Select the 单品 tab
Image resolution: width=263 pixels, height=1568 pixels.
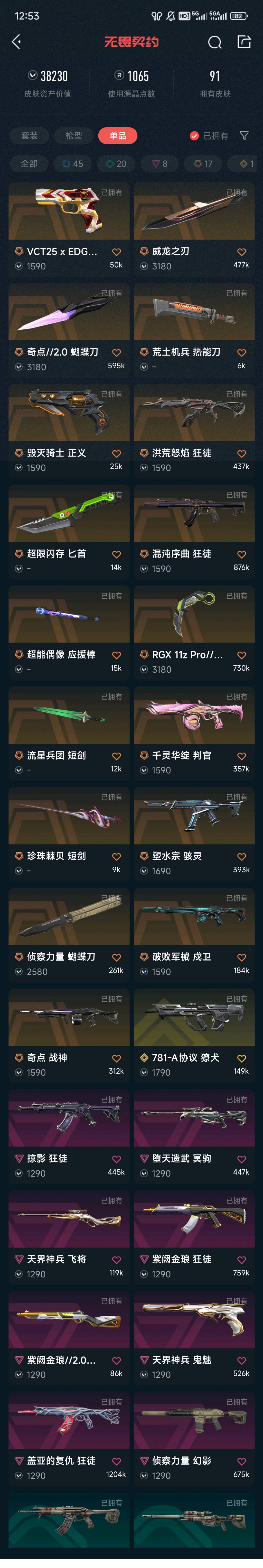click(x=117, y=136)
